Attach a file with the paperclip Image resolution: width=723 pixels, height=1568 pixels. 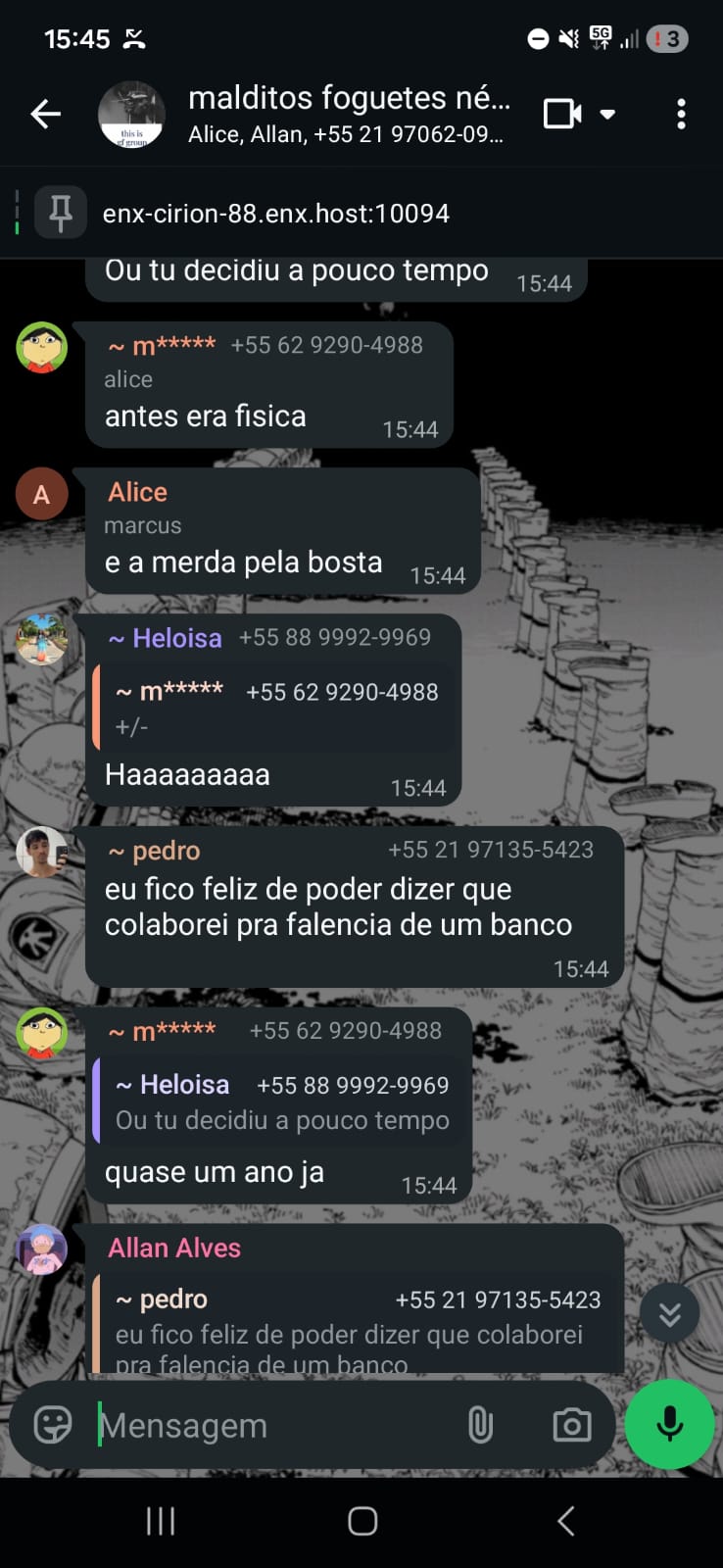pyautogui.click(x=480, y=1425)
